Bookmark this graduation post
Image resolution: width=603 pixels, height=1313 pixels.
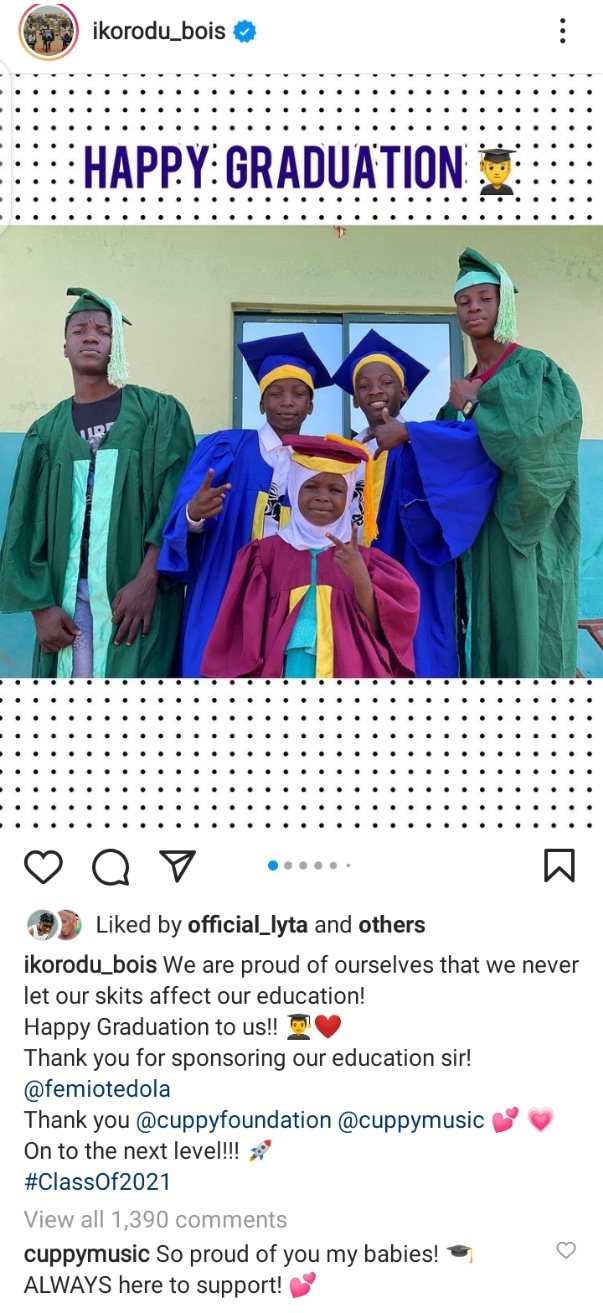[559, 865]
